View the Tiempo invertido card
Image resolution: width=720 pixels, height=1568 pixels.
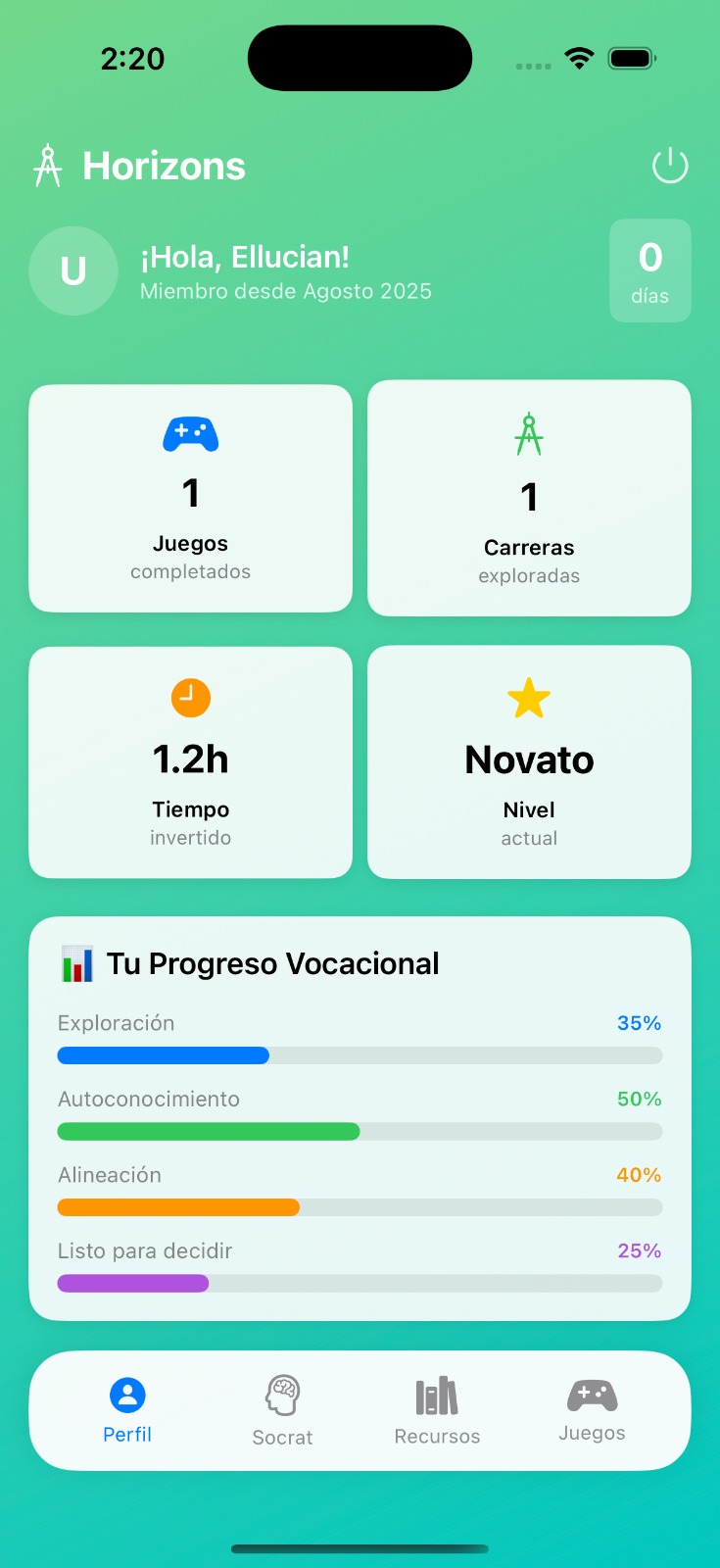[190, 761]
